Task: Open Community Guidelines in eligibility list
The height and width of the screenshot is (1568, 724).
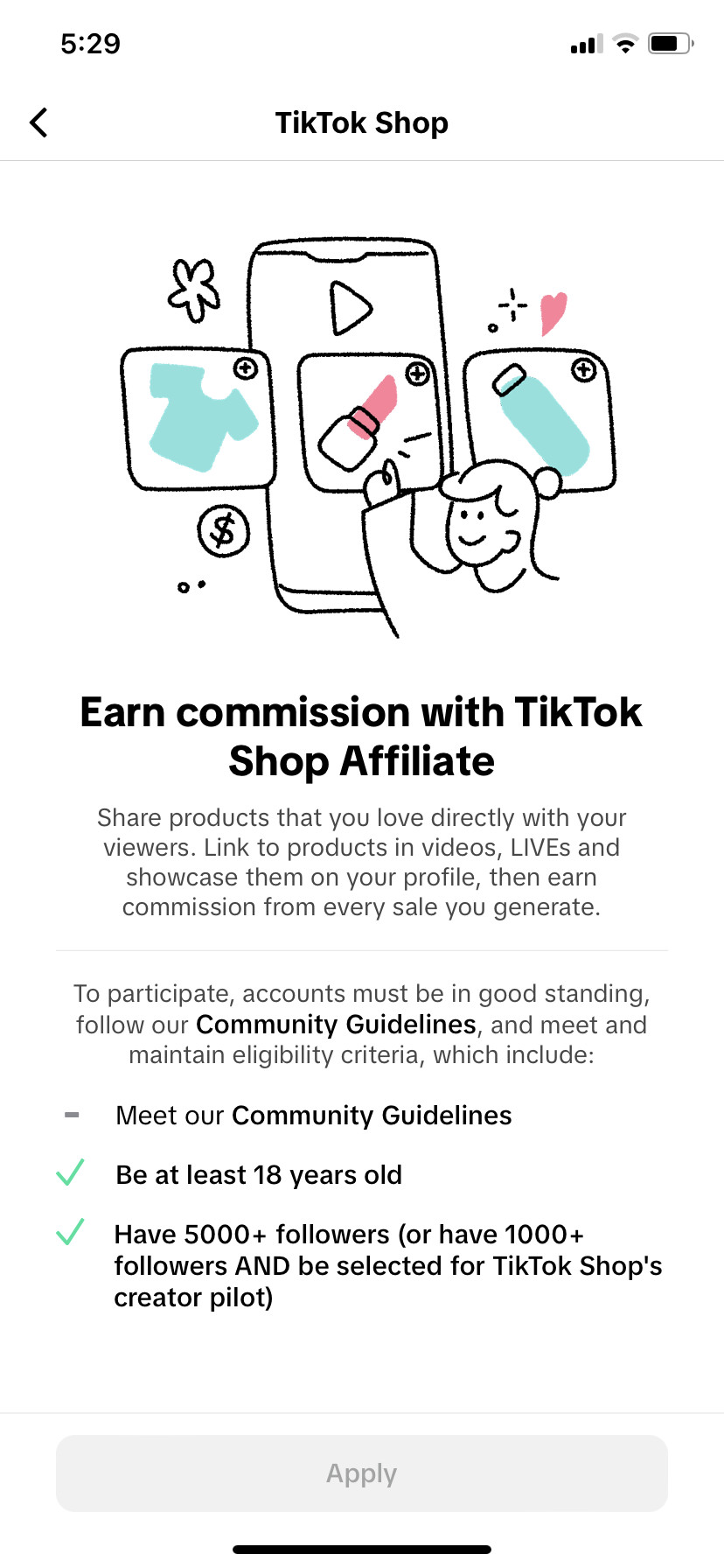Action: 372,1116
